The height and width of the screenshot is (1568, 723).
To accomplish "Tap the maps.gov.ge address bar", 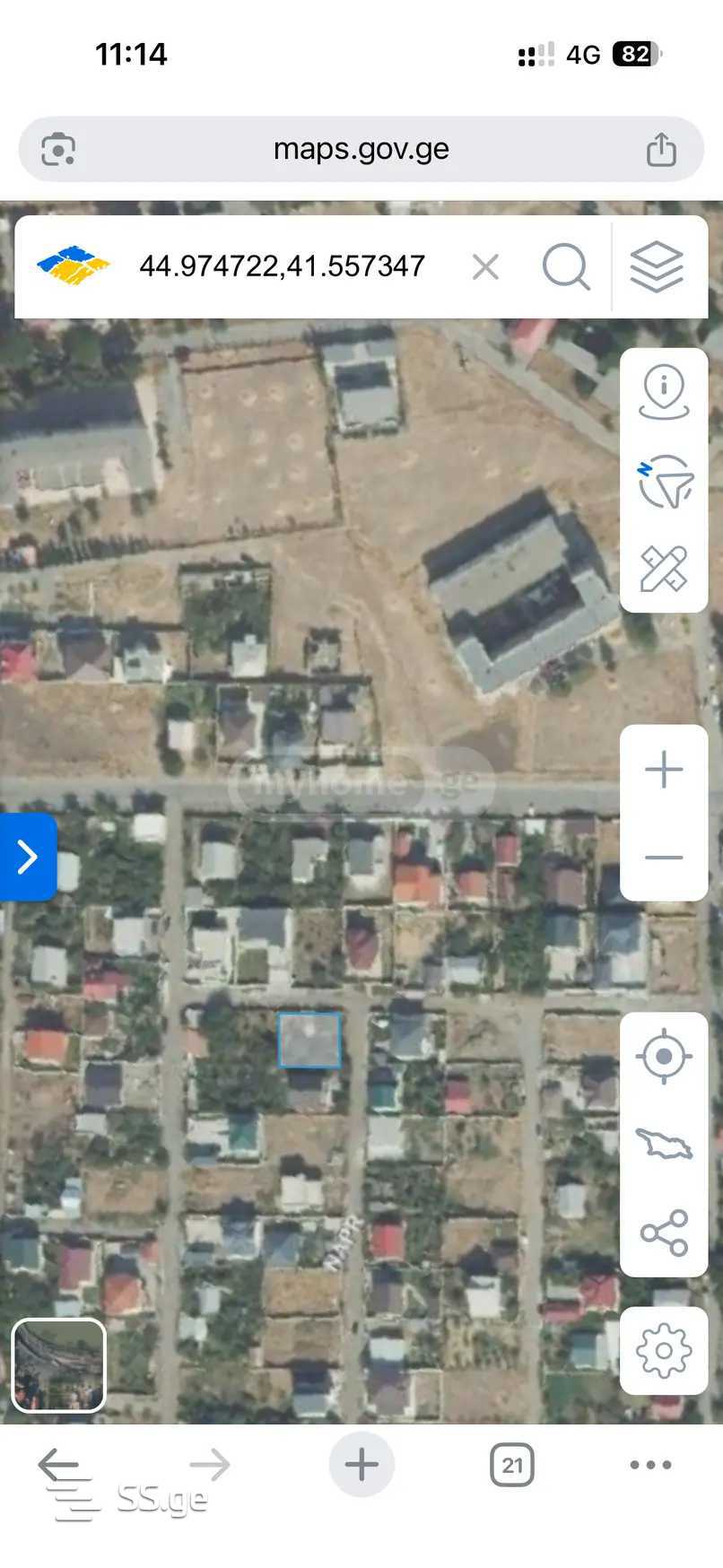I will 361,149.
